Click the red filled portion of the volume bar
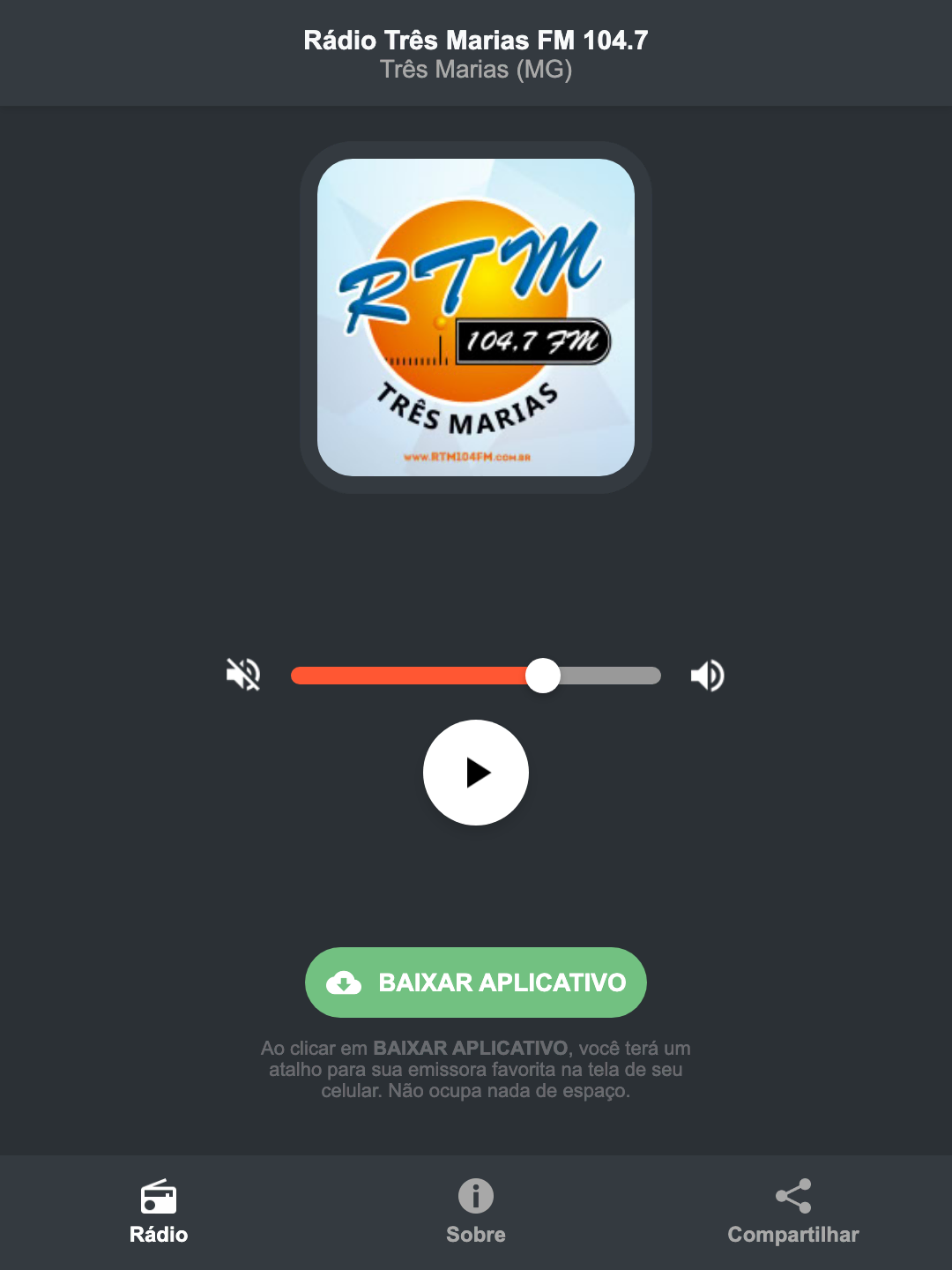 tap(414, 675)
